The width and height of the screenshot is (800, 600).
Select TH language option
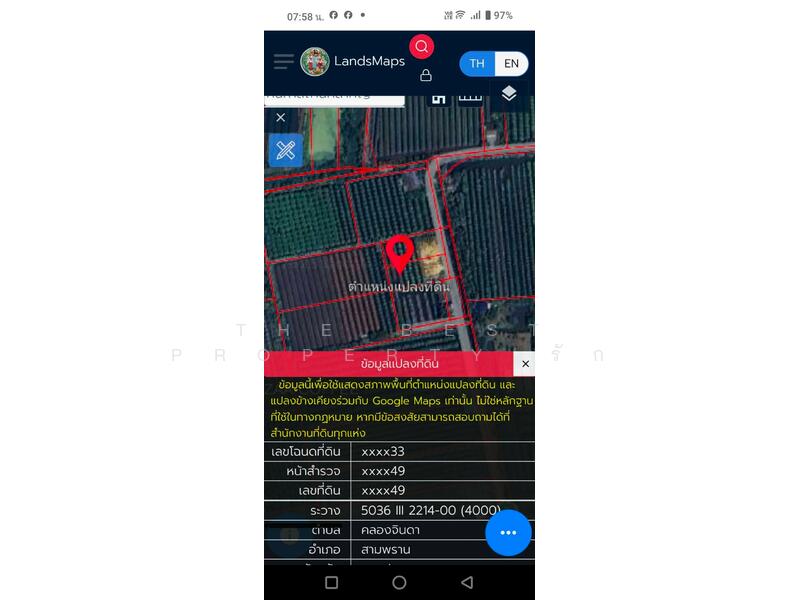(x=477, y=63)
